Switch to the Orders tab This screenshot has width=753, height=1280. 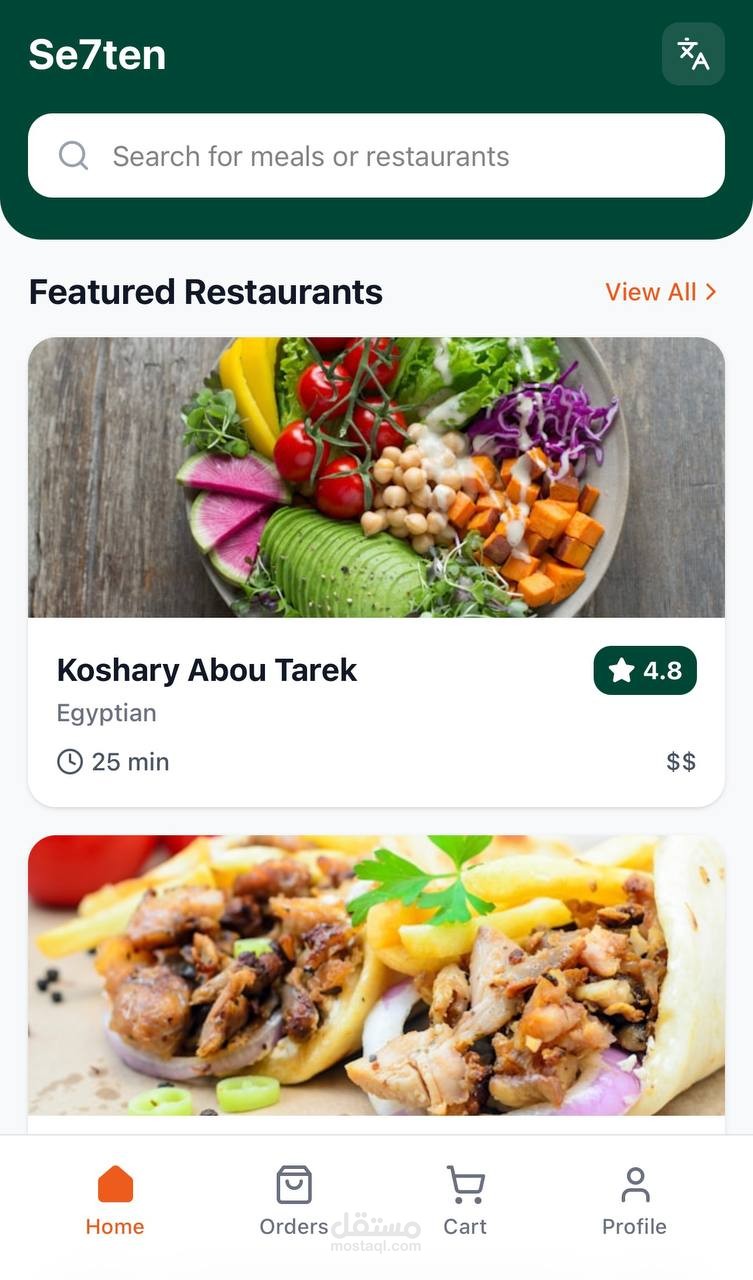point(294,1201)
